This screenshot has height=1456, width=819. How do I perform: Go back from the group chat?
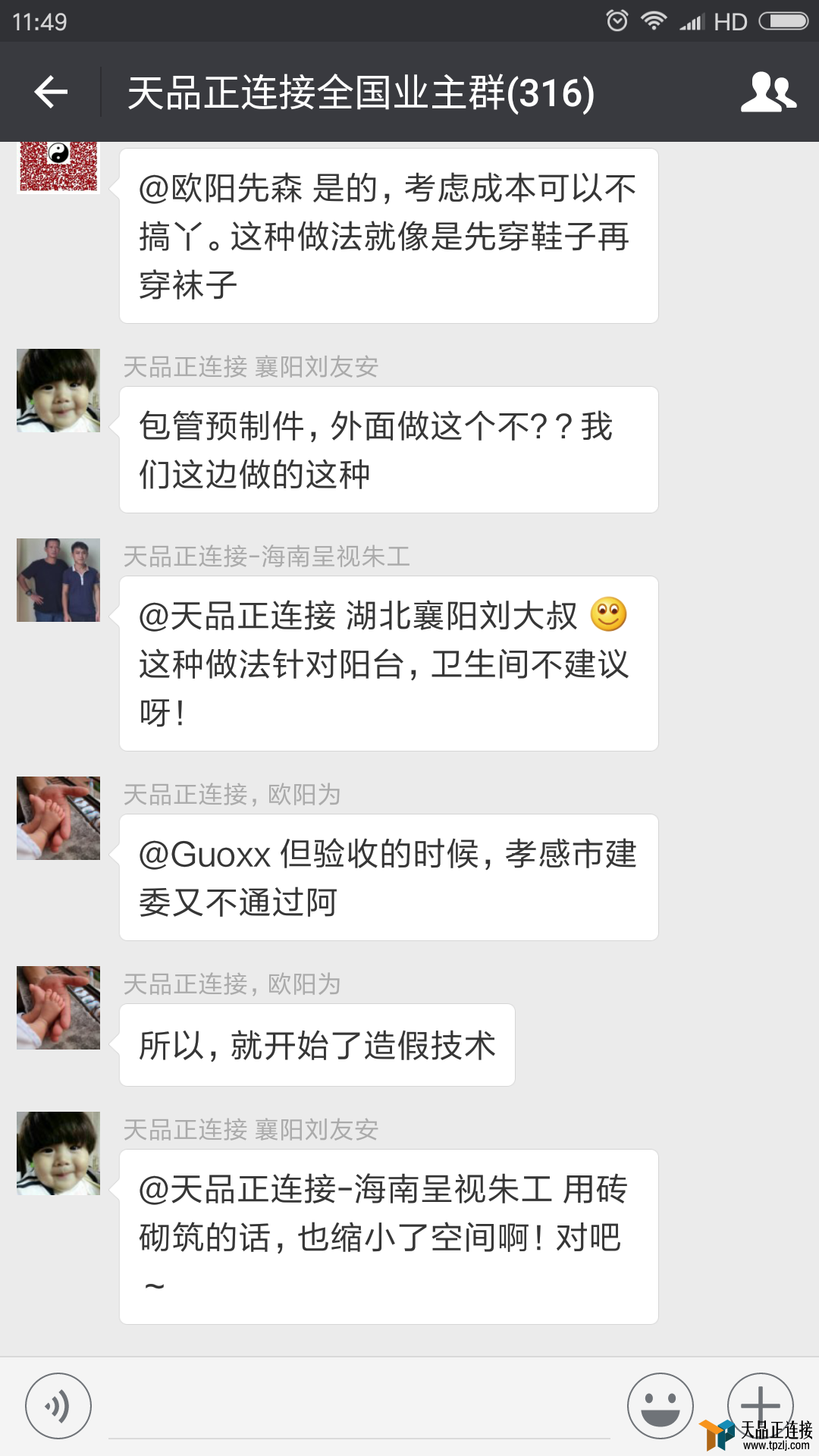pyautogui.click(x=51, y=93)
